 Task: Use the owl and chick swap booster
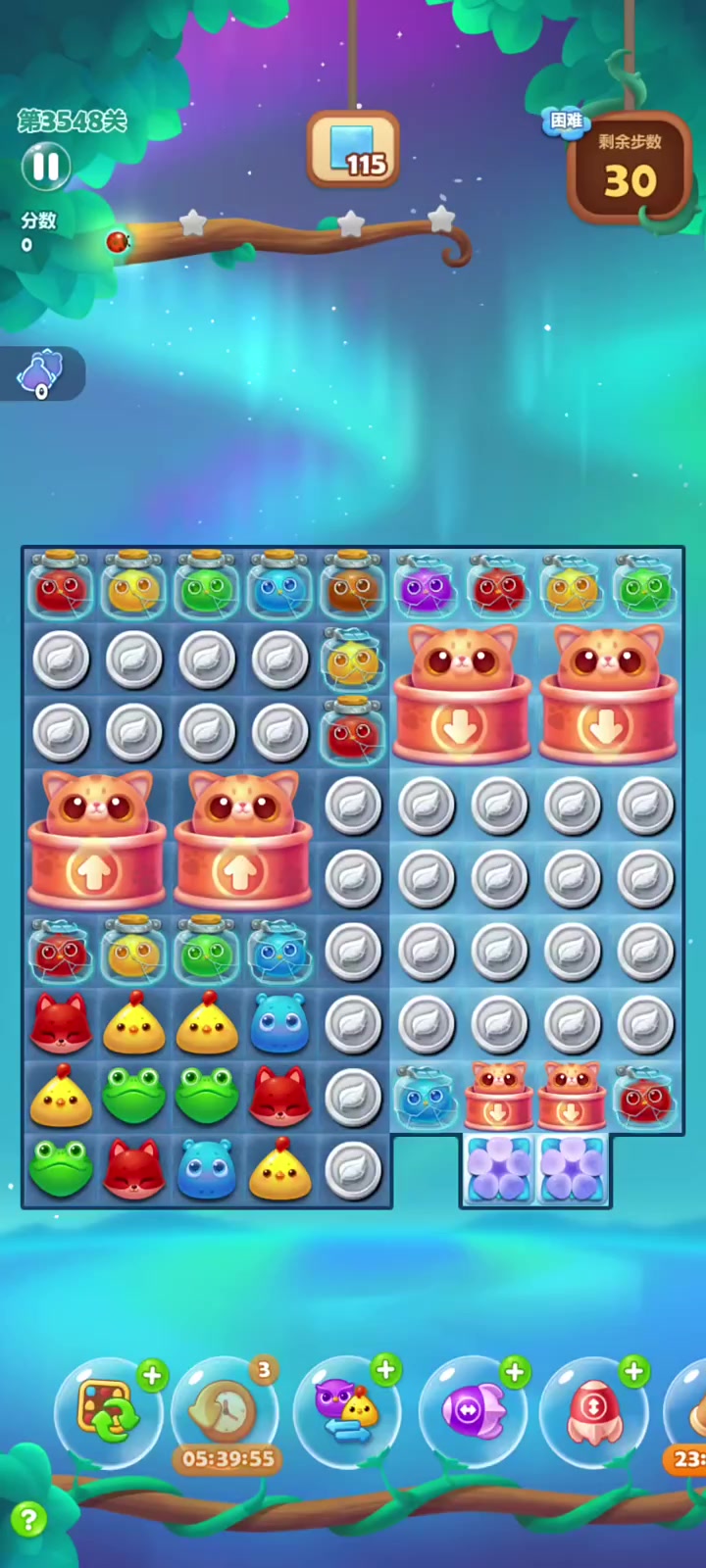coord(346,1412)
